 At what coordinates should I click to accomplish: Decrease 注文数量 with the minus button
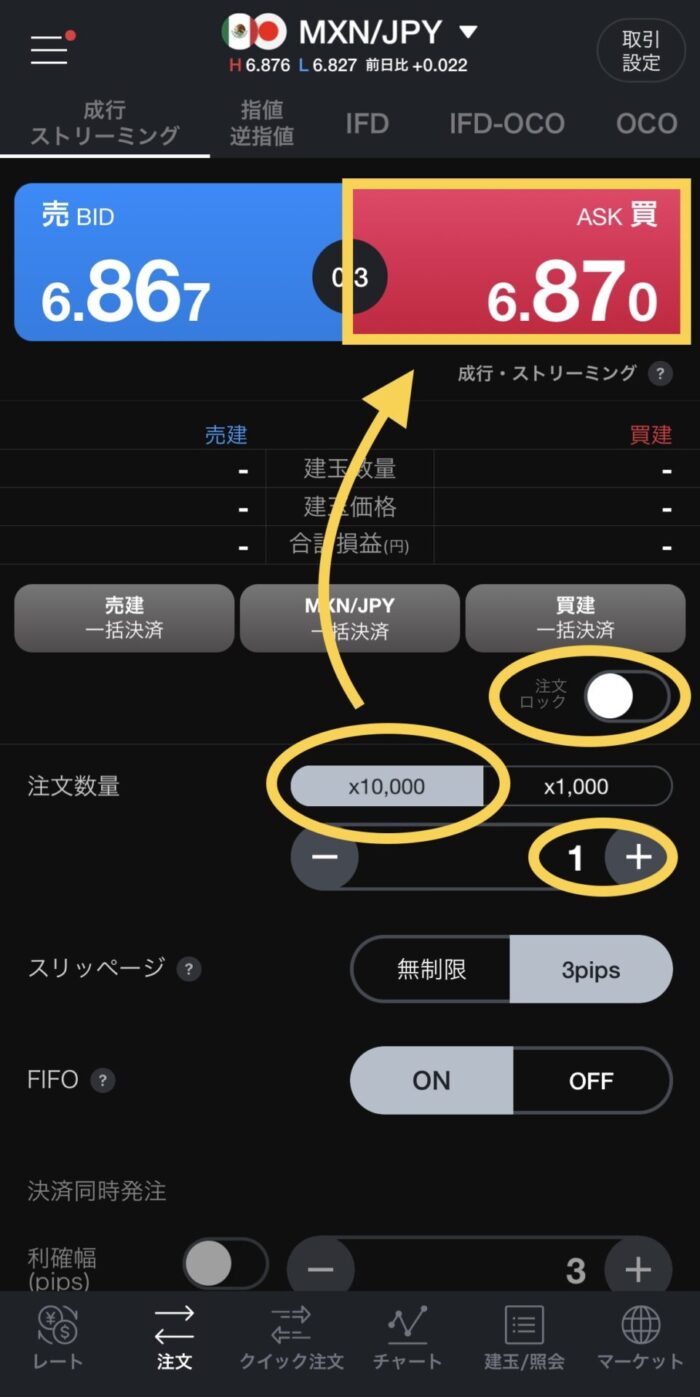click(324, 858)
